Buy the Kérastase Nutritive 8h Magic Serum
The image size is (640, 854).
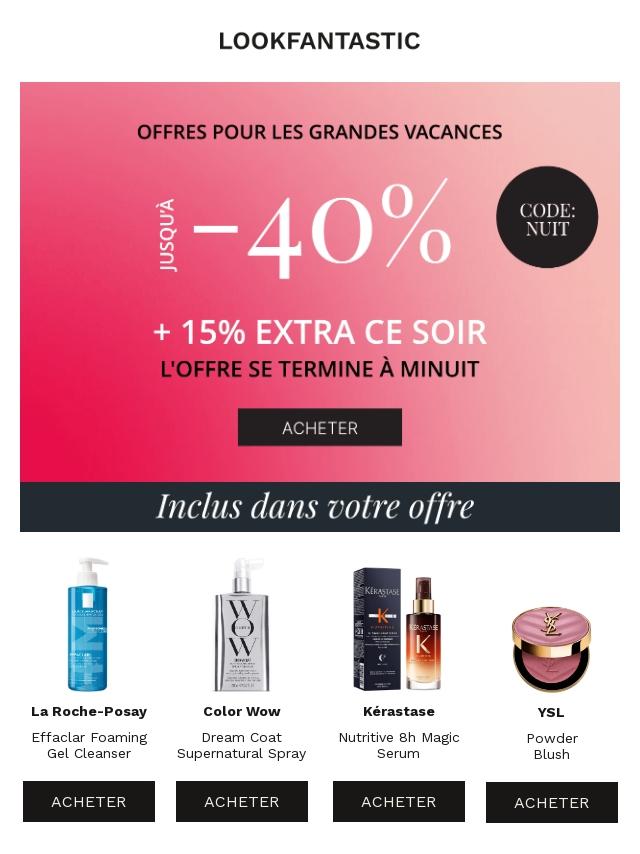399,801
